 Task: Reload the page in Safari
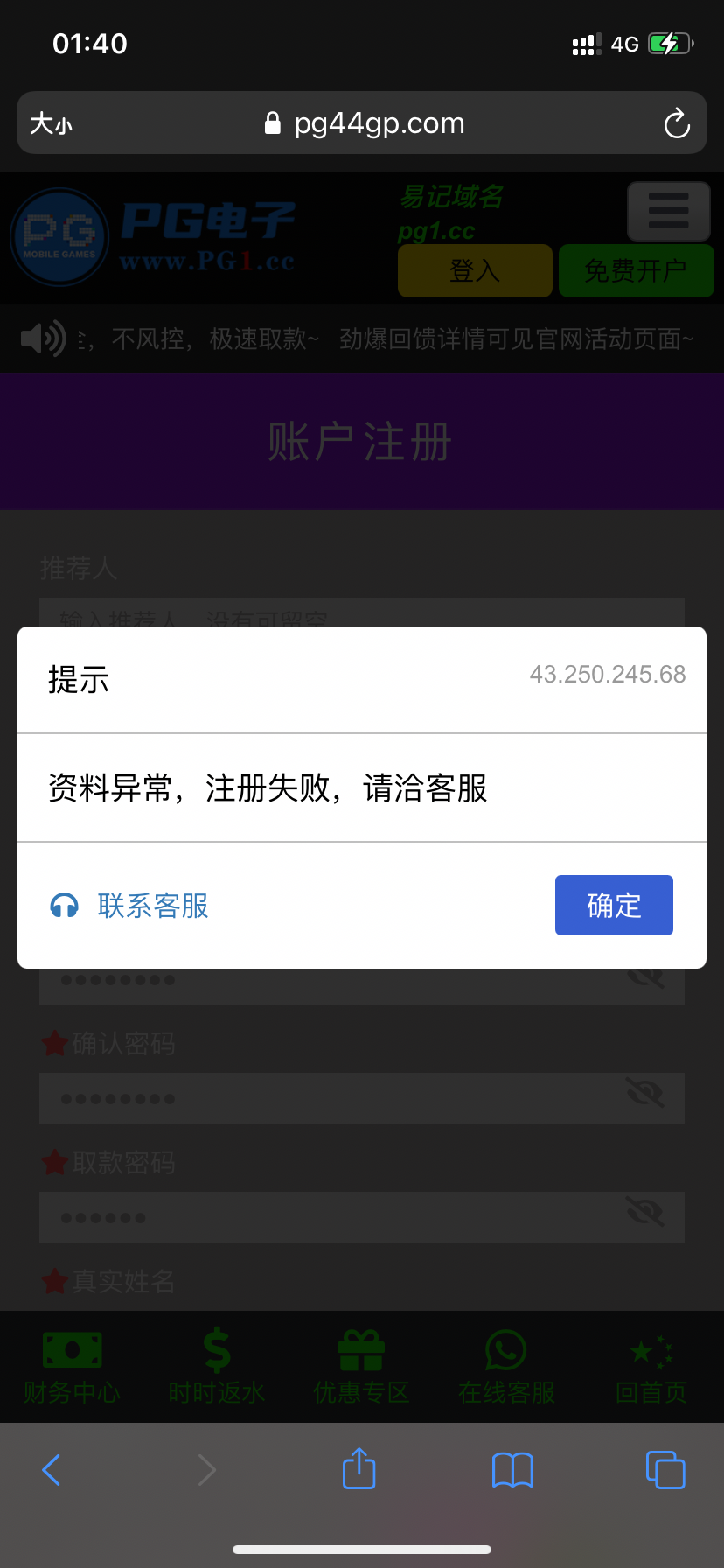[677, 123]
